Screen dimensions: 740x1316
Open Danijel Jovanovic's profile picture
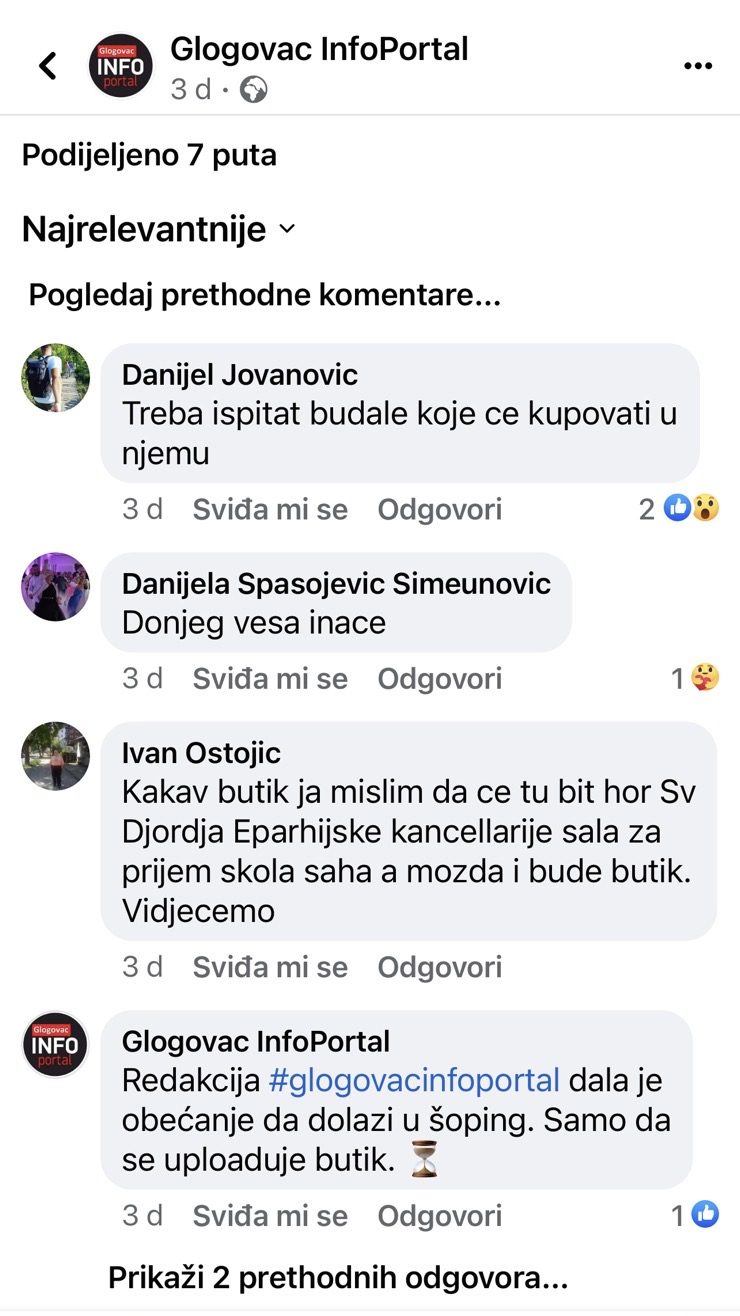point(55,378)
